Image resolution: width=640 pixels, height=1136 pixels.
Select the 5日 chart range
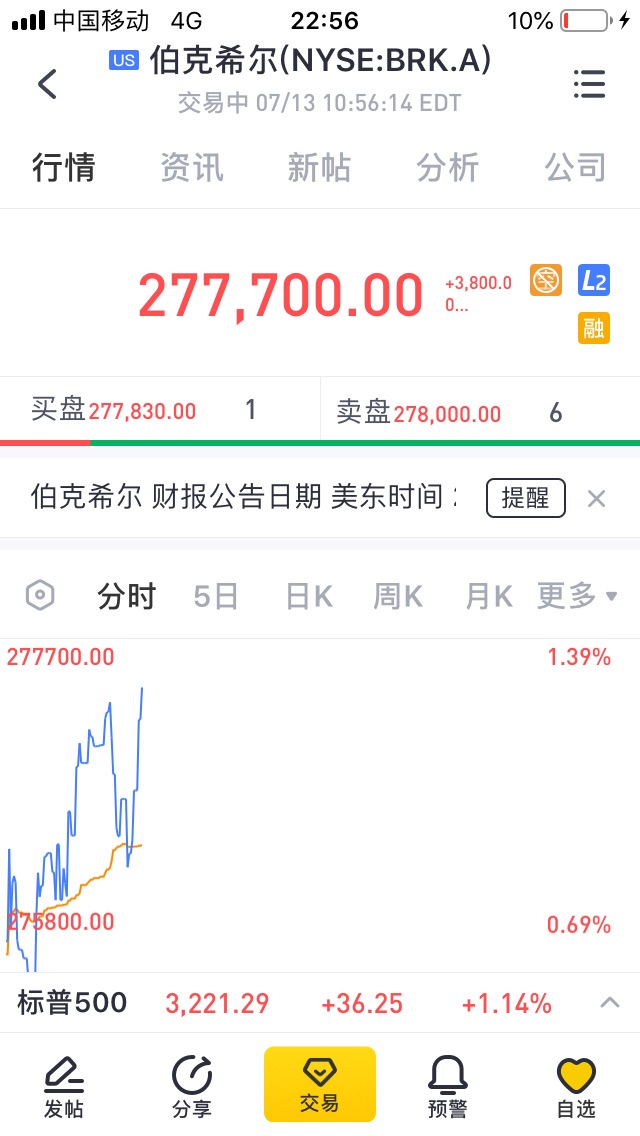tap(215, 597)
